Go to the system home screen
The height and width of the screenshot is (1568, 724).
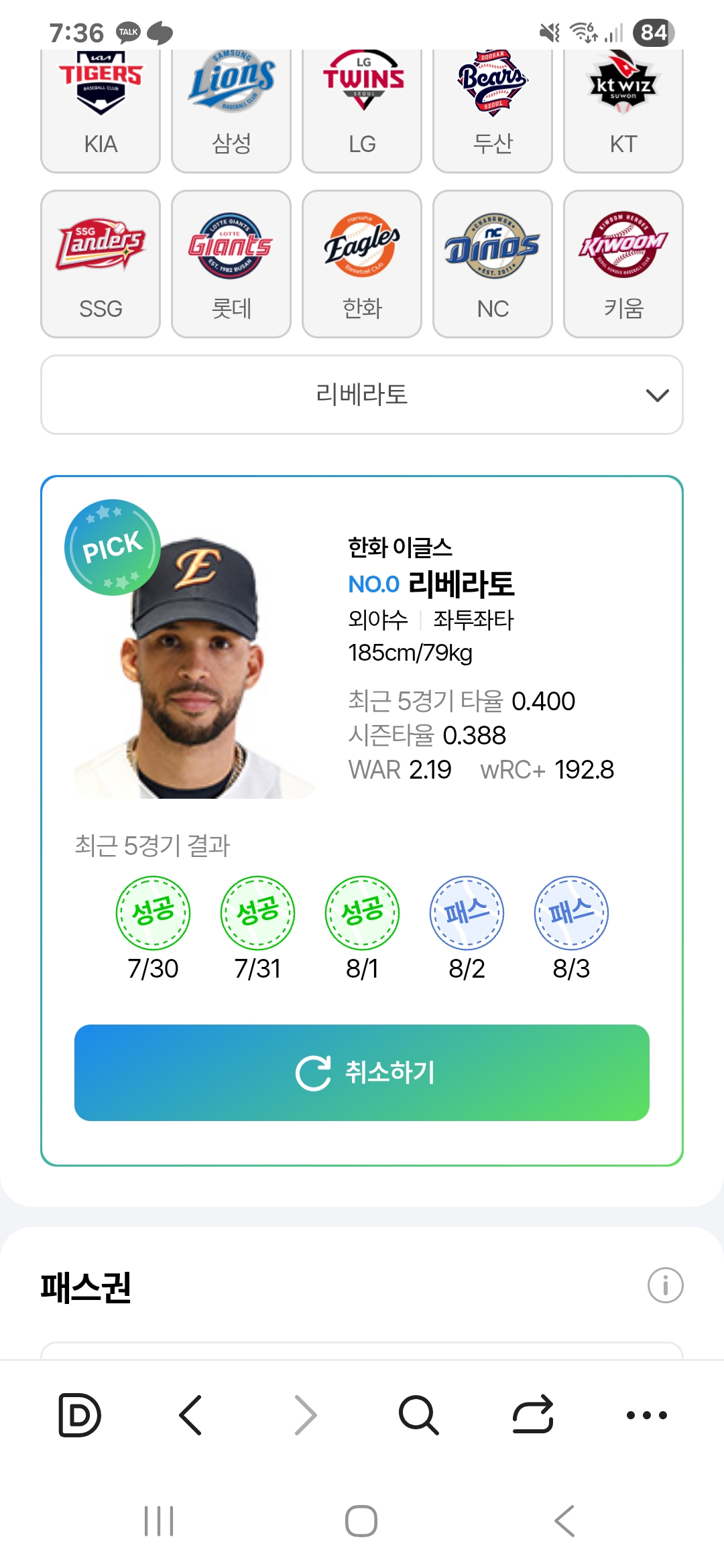pyautogui.click(x=361, y=1521)
